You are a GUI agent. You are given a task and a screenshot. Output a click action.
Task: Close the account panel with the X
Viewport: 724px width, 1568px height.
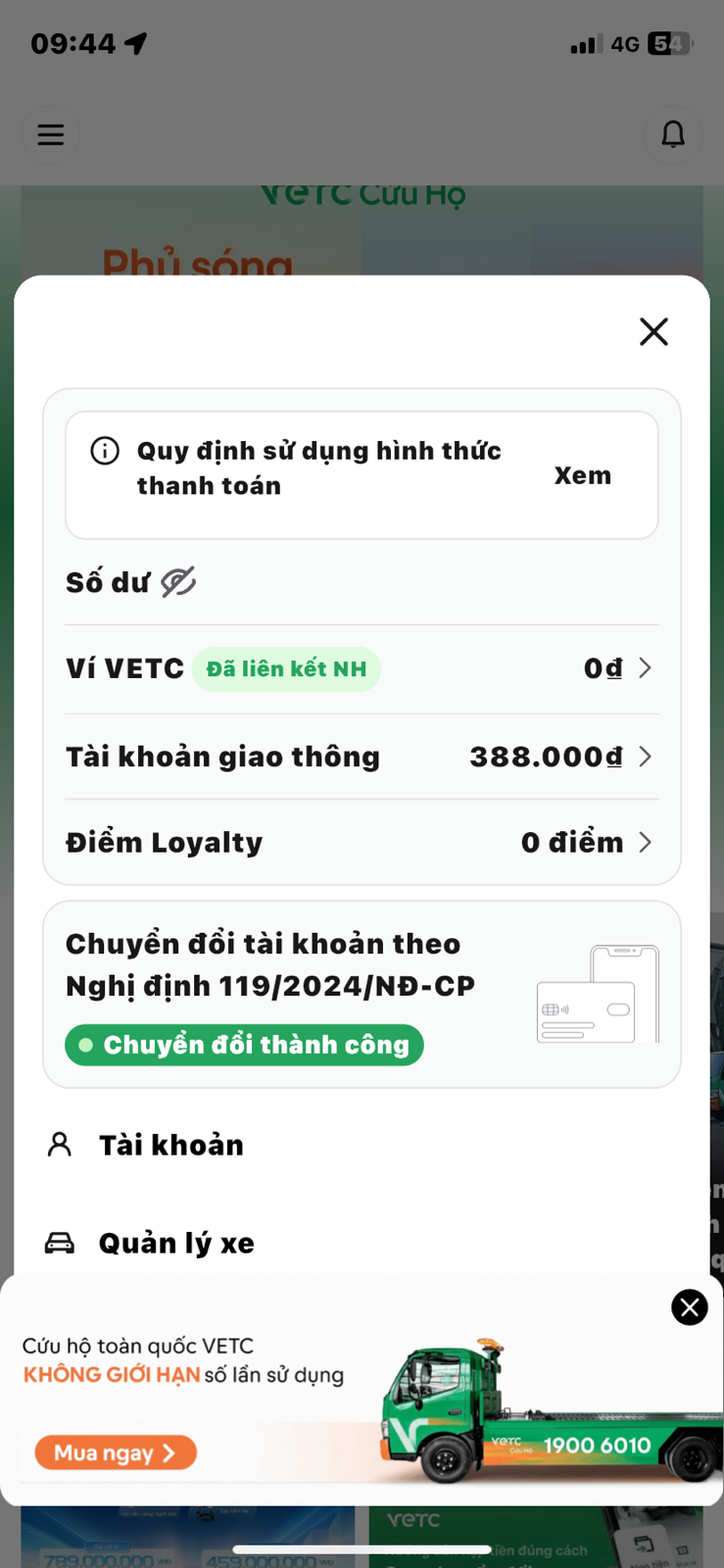coord(653,332)
